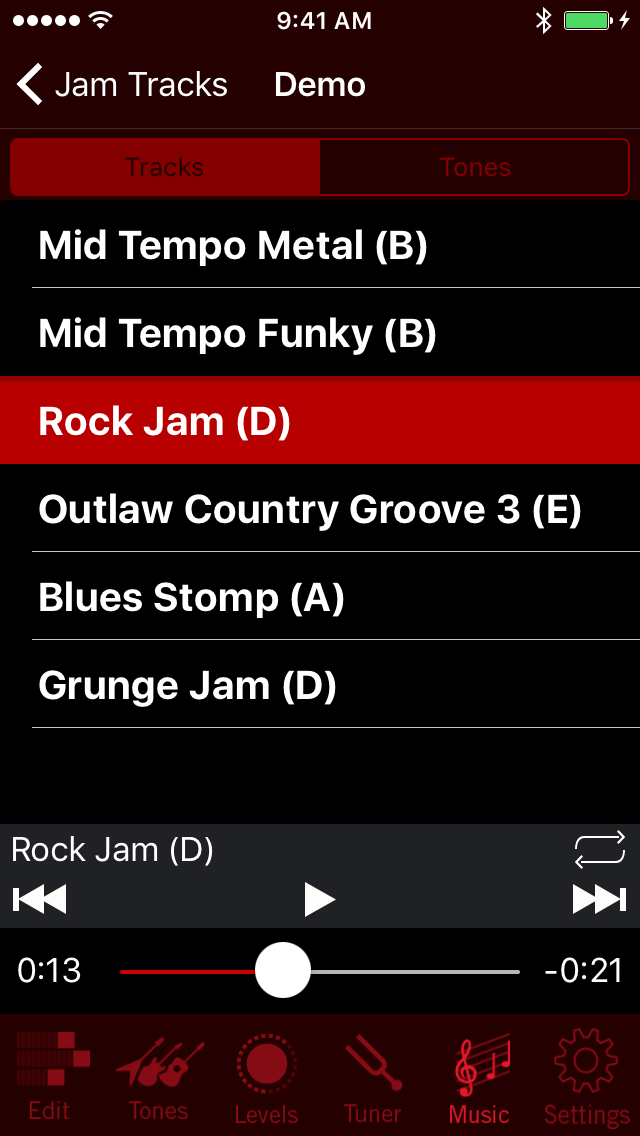Skip to the previous track
Screen dimensions: 640x1136
40,900
